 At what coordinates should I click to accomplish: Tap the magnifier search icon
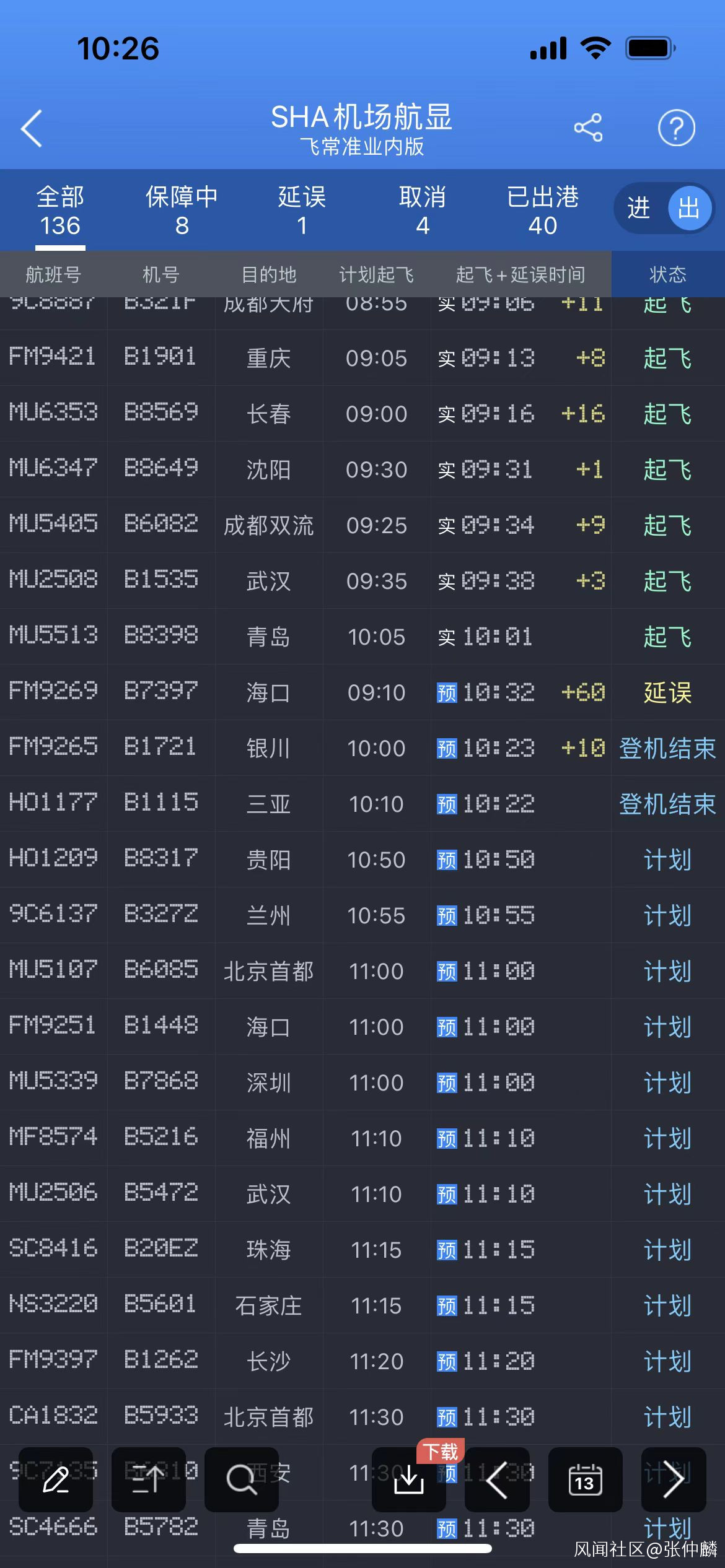click(x=241, y=1480)
